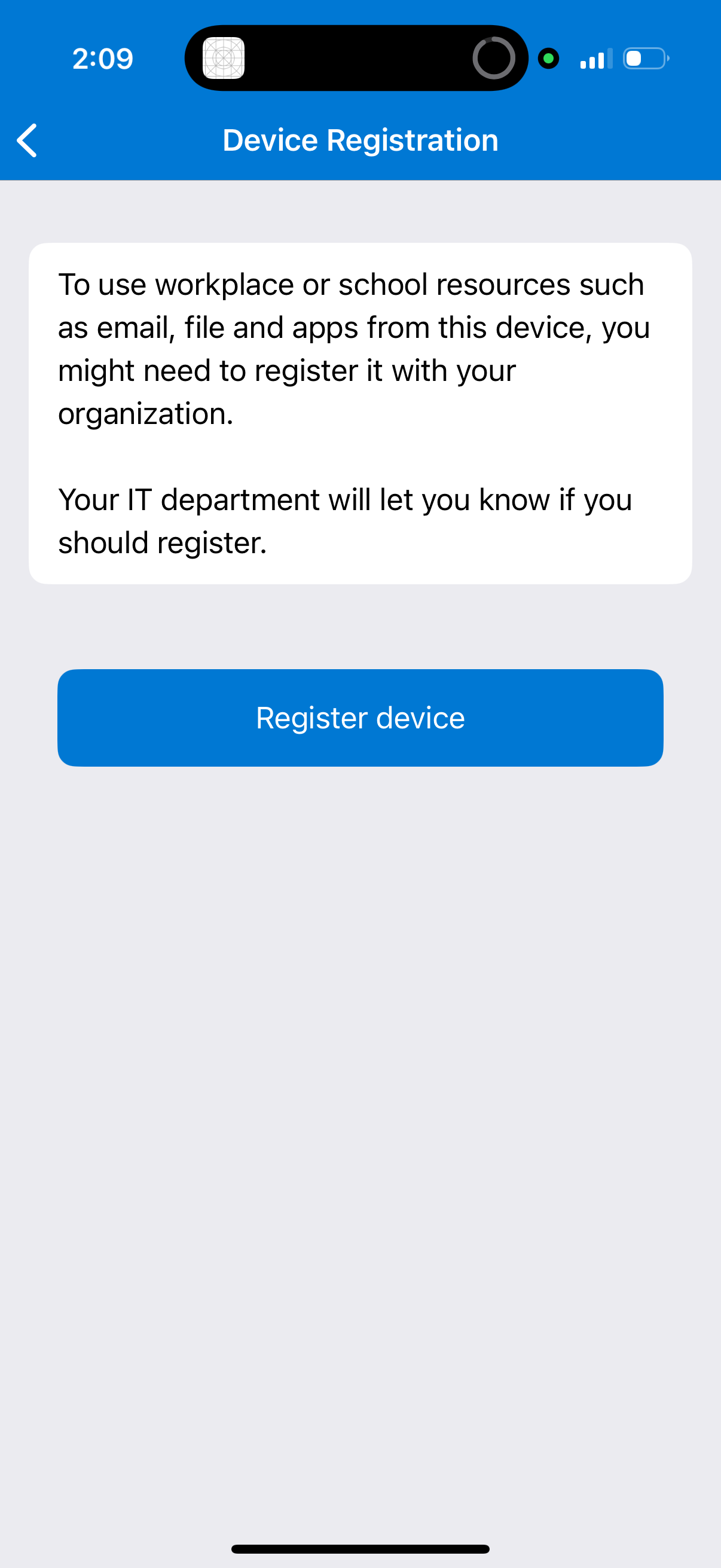Screen dimensions: 721x1568
Task: Select the Device Registration title
Action: [x=360, y=139]
